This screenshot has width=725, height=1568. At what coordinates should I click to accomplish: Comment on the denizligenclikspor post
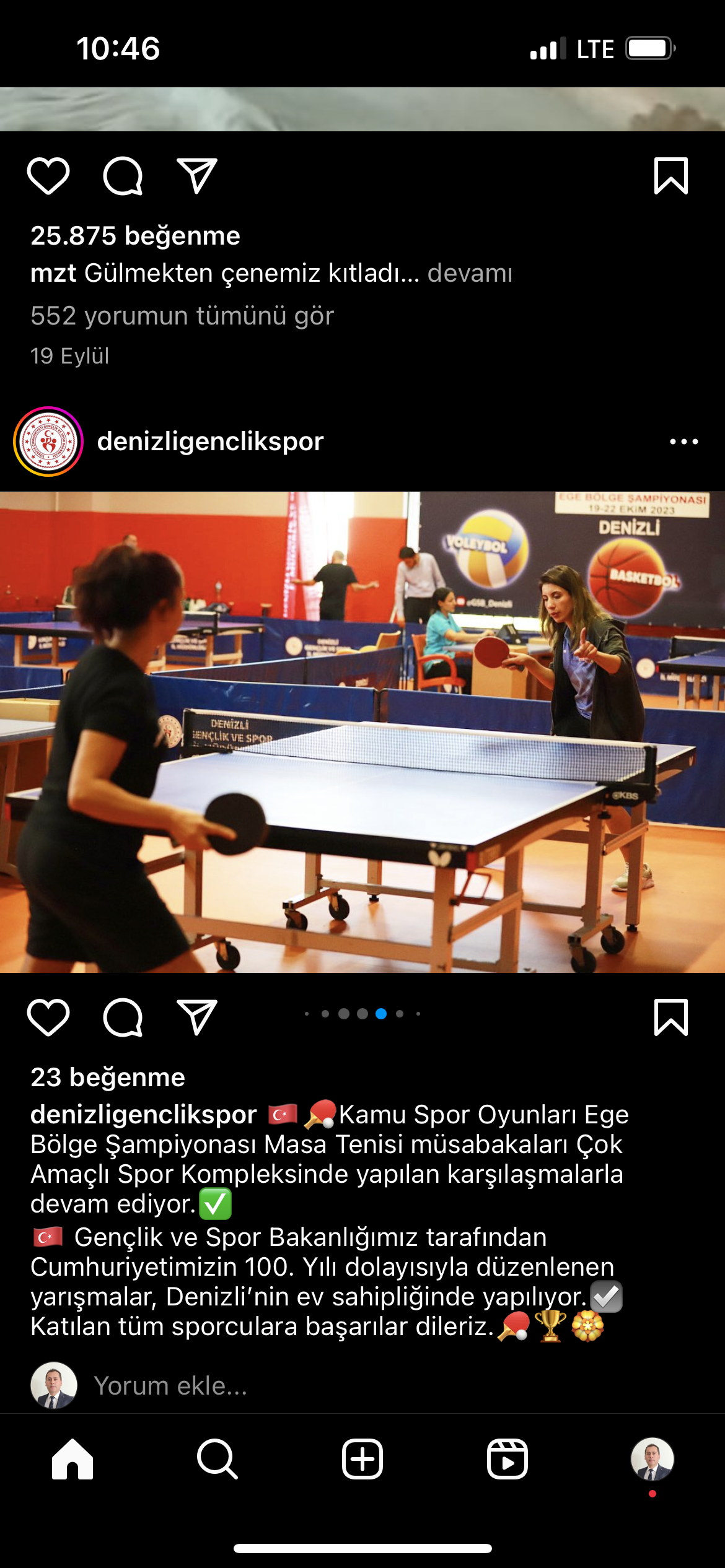point(123,1017)
